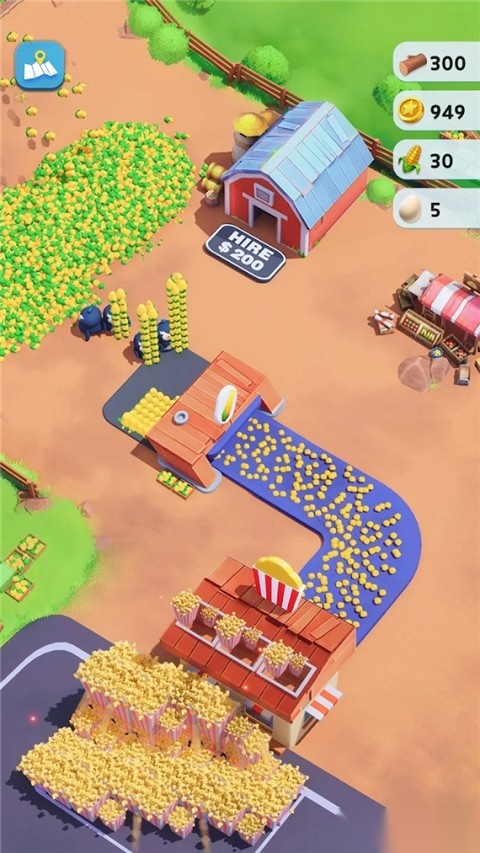
Task: Open the map icon button
Action: (40, 65)
